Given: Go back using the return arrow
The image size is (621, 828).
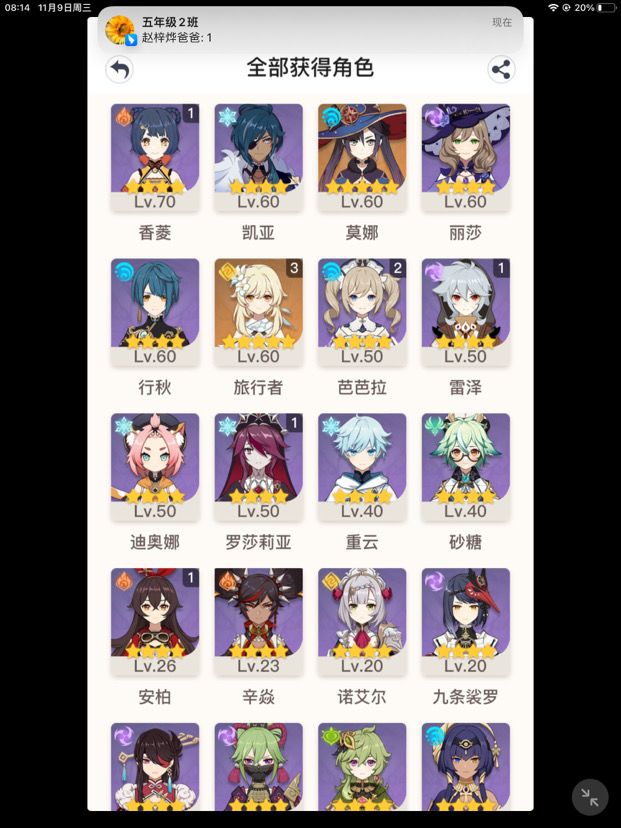Looking at the screenshot, I should tap(119, 70).
